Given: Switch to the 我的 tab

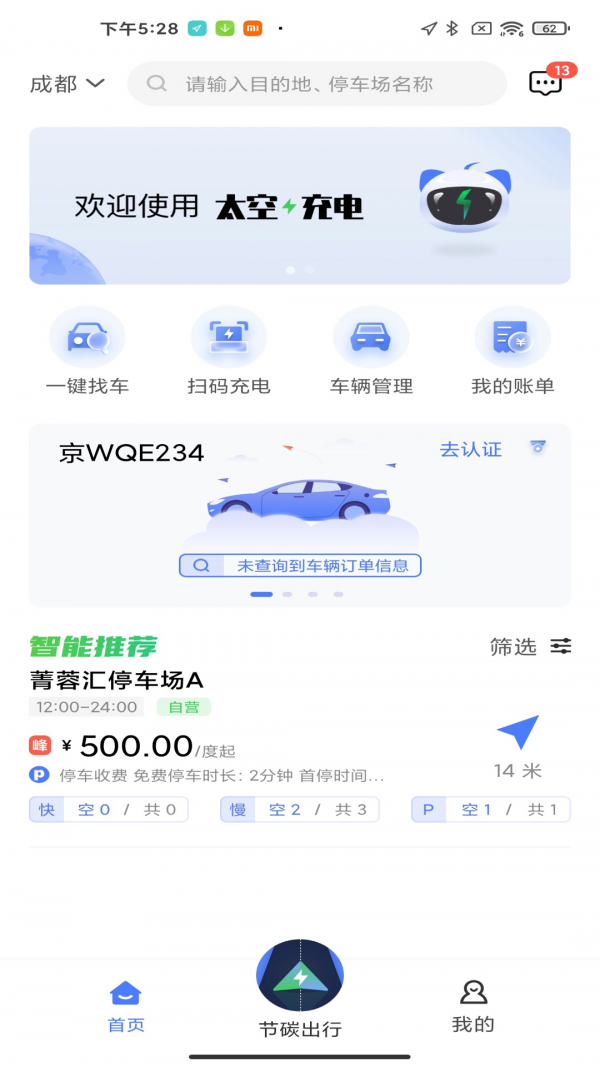Looking at the screenshot, I should coord(473,1005).
